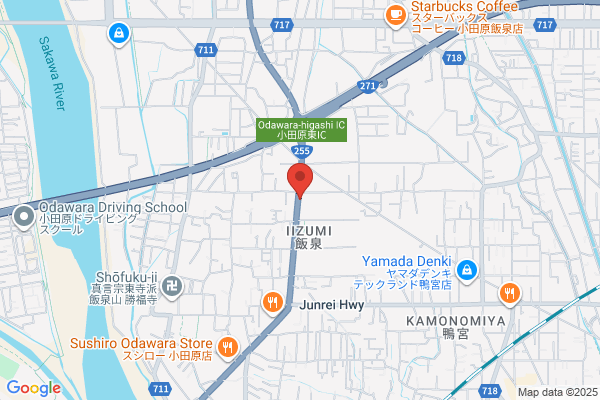The width and height of the screenshot is (600, 400).
Task: Open the Starbucks Coffee place marker
Action: point(396,16)
